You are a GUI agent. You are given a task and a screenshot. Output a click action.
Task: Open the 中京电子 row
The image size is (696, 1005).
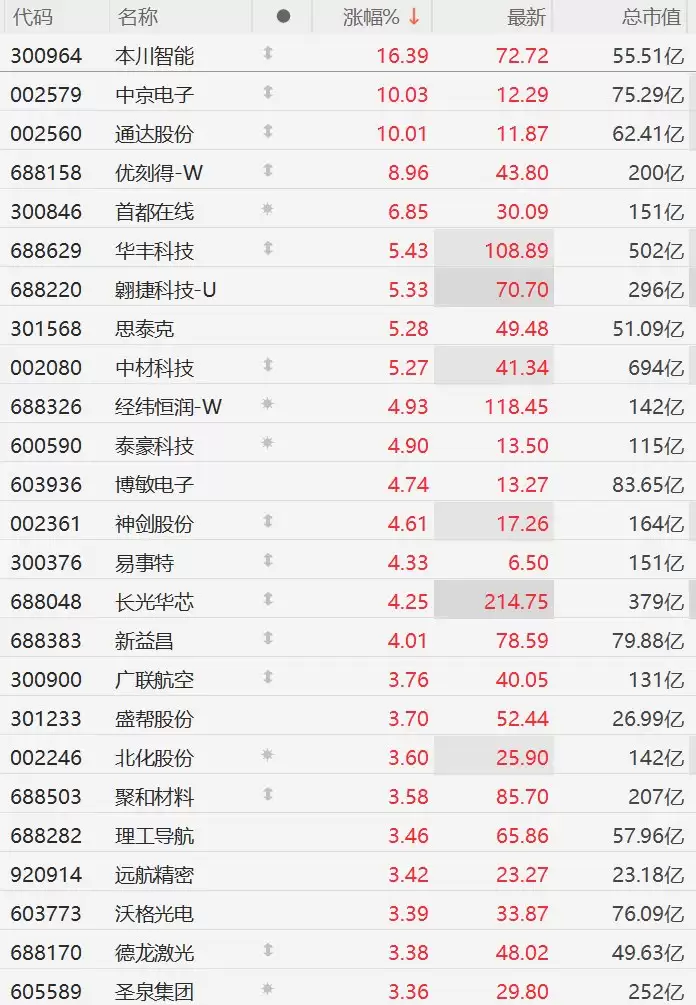[x=154, y=95]
